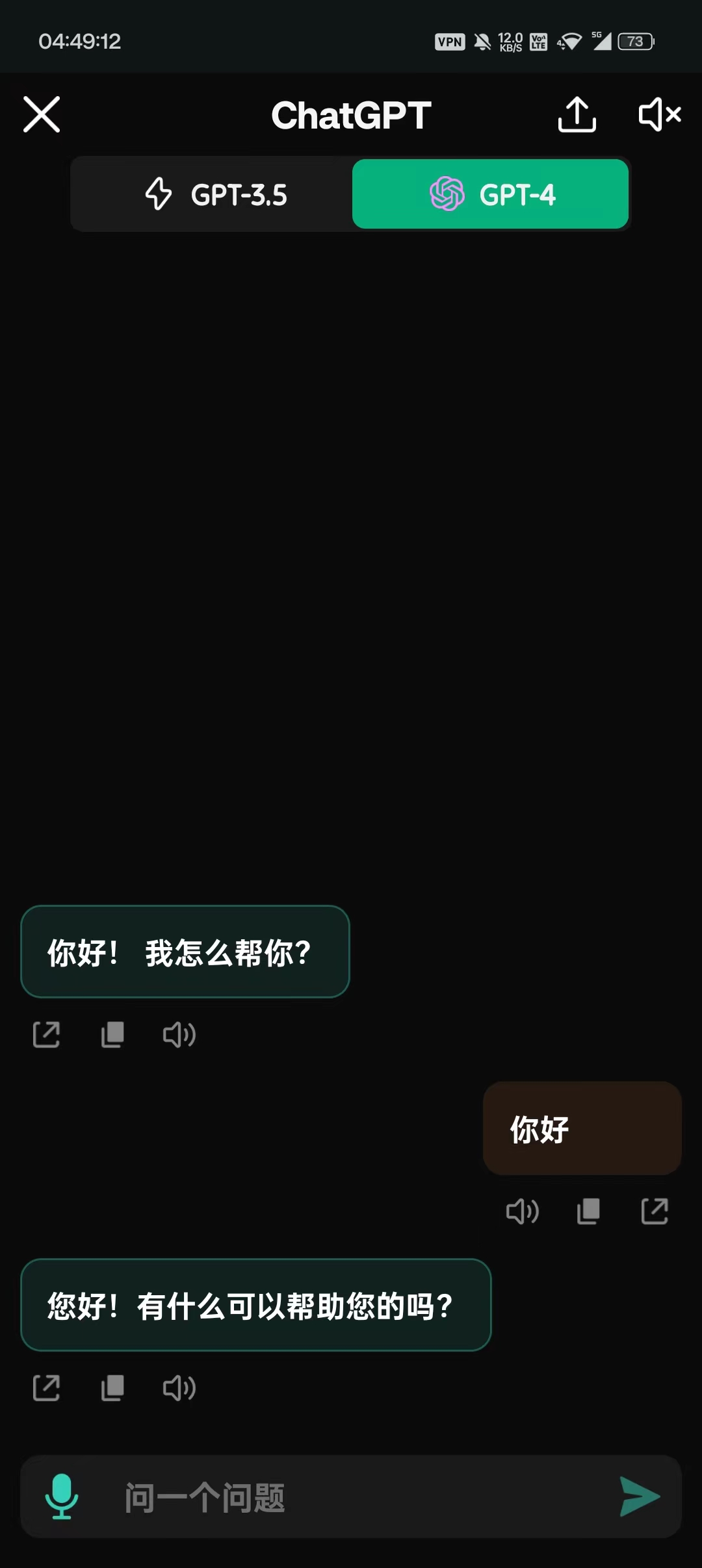This screenshot has width=702, height=1568.
Task: Read aloud the reply "你好！我怎么帮你？"
Action: pyautogui.click(x=179, y=1035)
